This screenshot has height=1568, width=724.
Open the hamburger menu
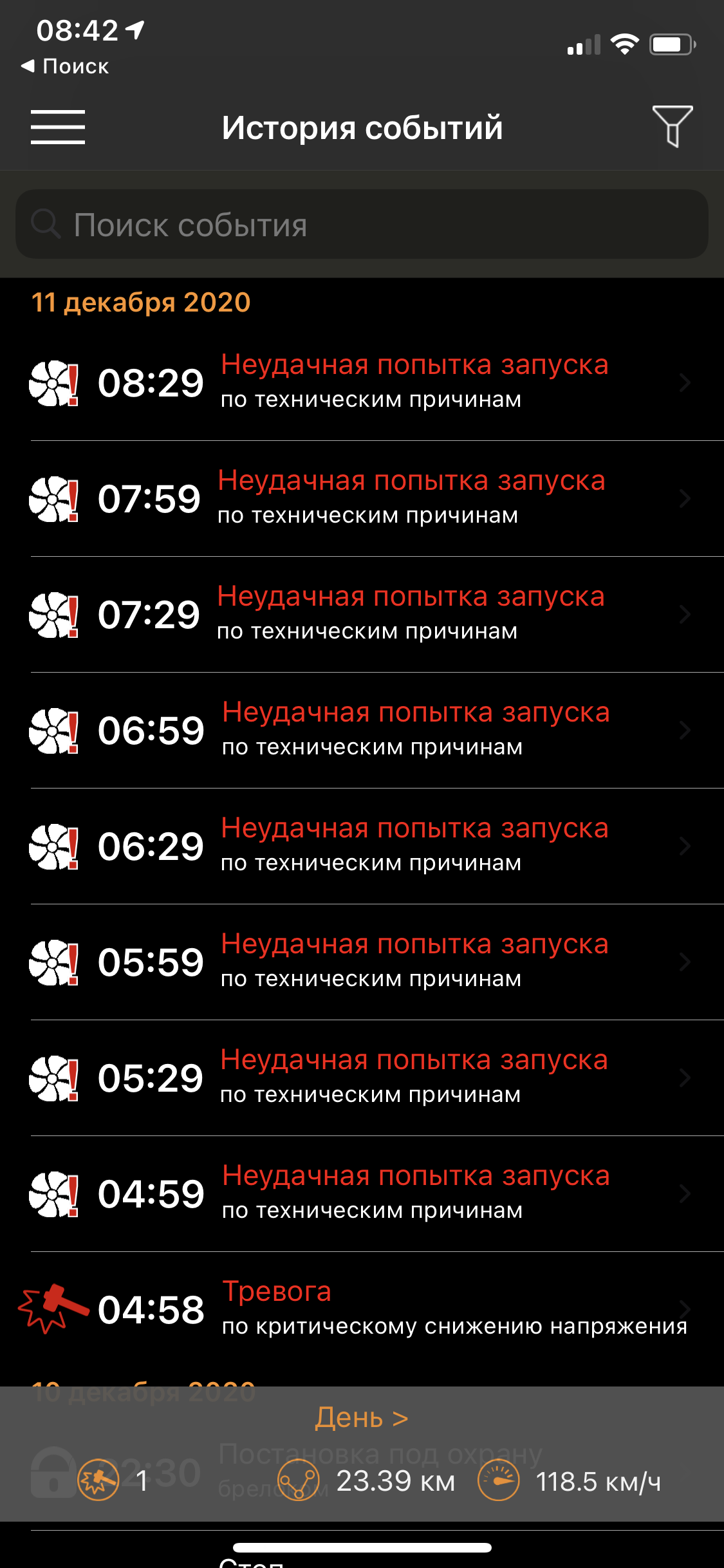pos(57,127)
